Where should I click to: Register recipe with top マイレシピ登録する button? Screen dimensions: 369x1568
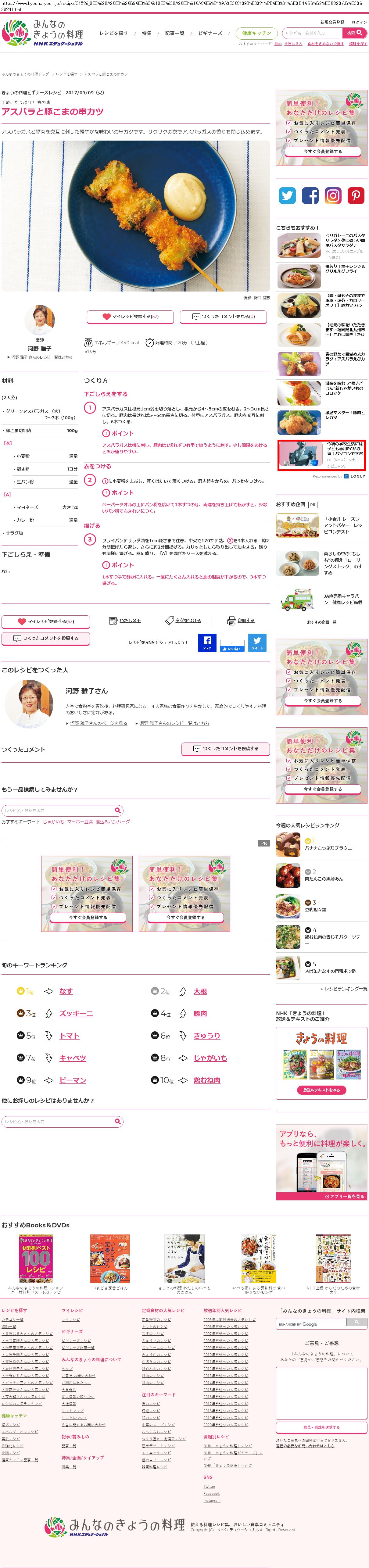tap(130, 317)
